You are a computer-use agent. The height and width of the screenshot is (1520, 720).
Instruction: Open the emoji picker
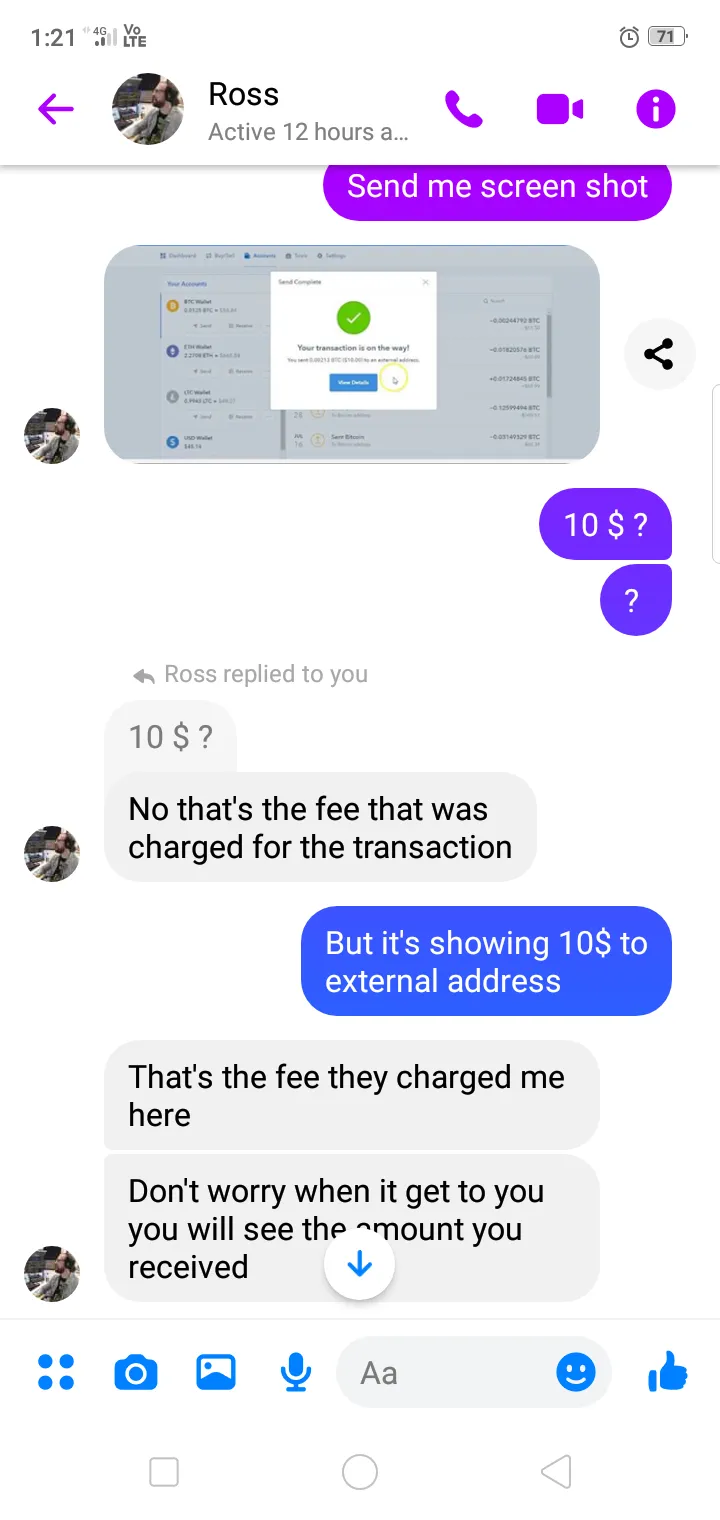(576, 1373)
